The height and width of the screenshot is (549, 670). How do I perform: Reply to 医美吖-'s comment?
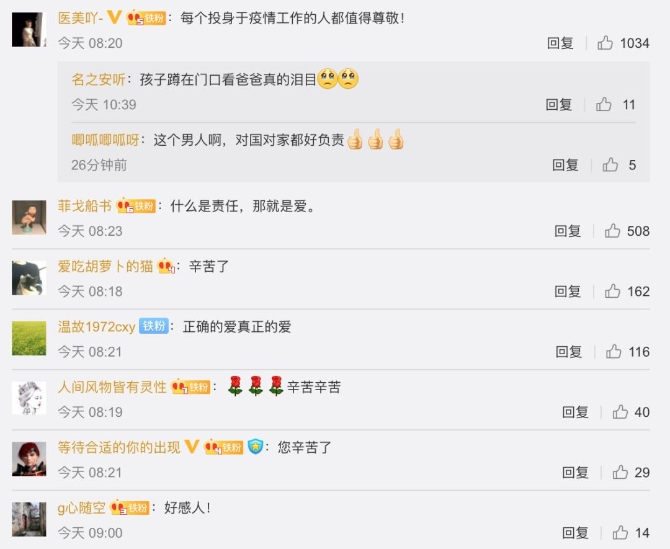[560, 43]
